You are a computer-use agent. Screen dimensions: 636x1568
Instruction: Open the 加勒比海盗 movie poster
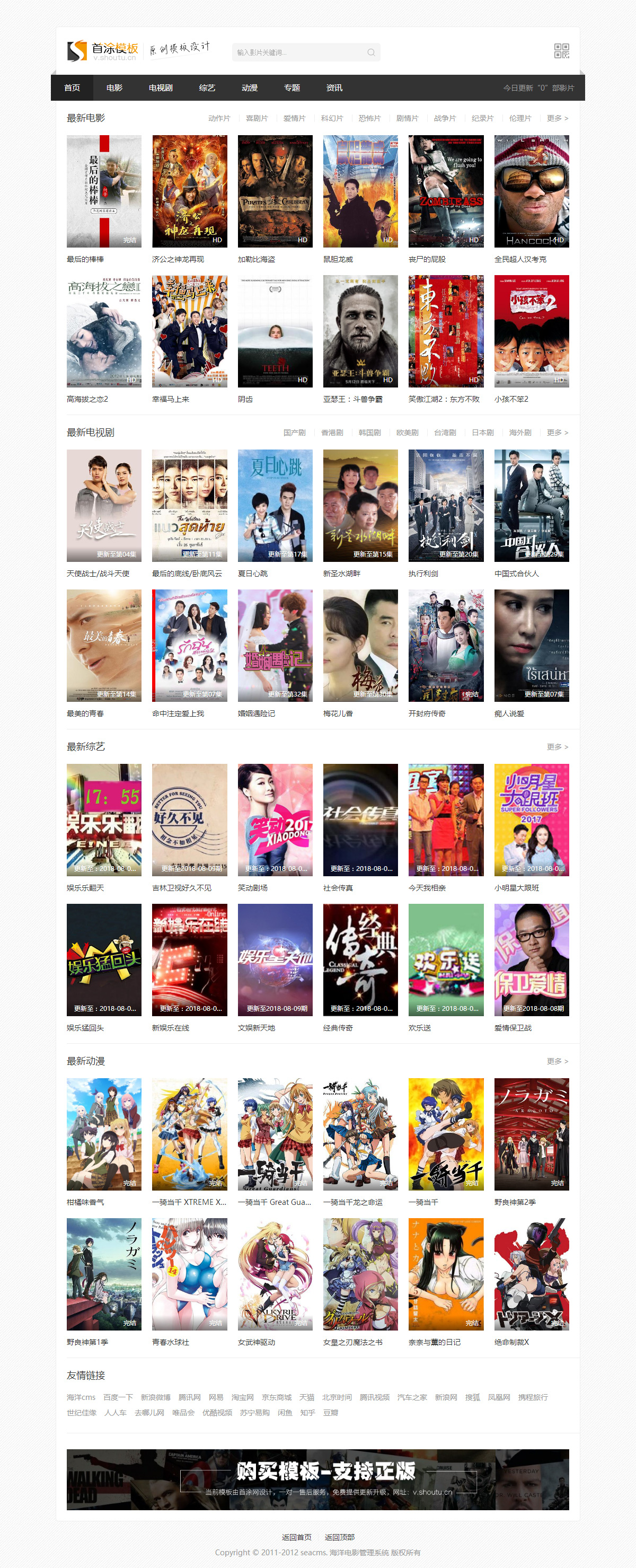point(275,191)
